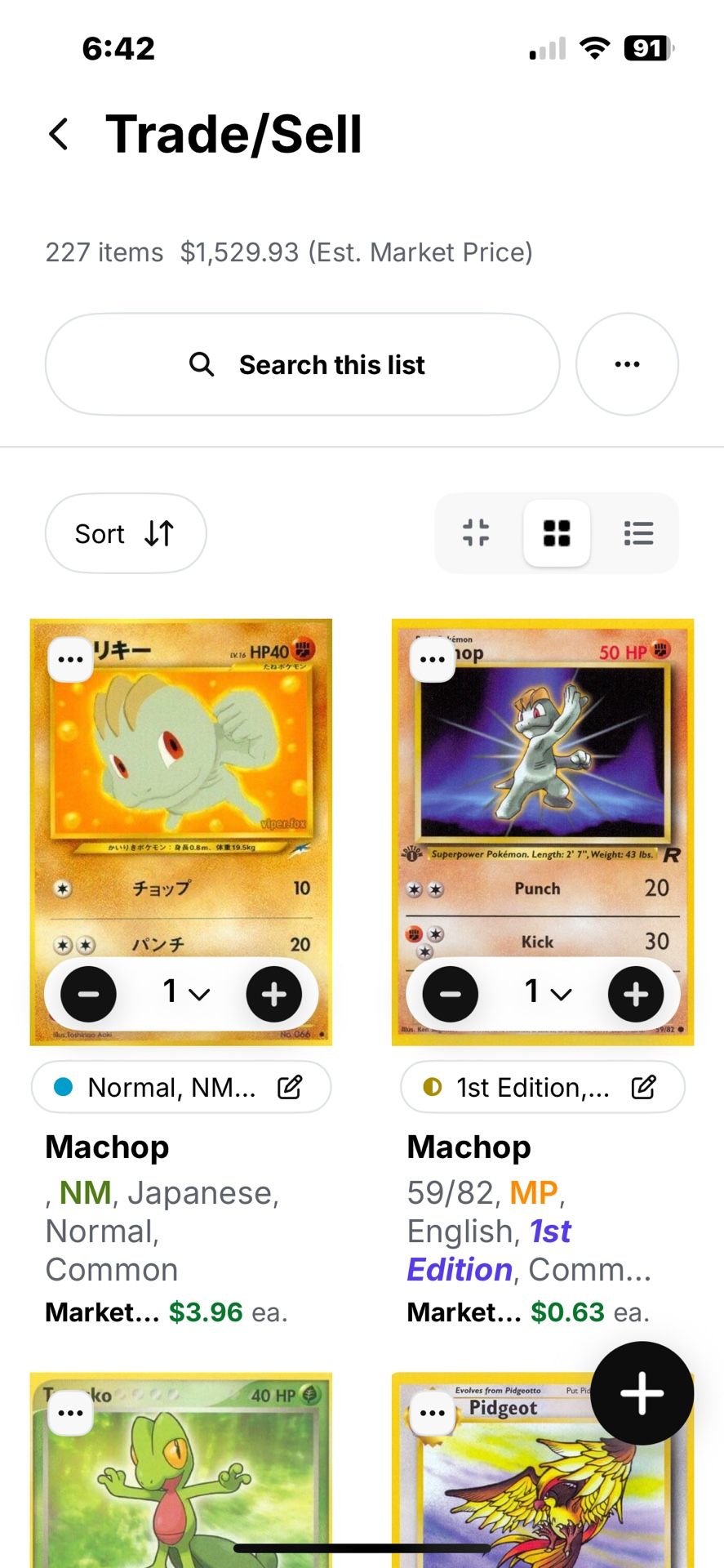
Task: Decrease quantity of Japanese Machop
Action: pos(89,994)
